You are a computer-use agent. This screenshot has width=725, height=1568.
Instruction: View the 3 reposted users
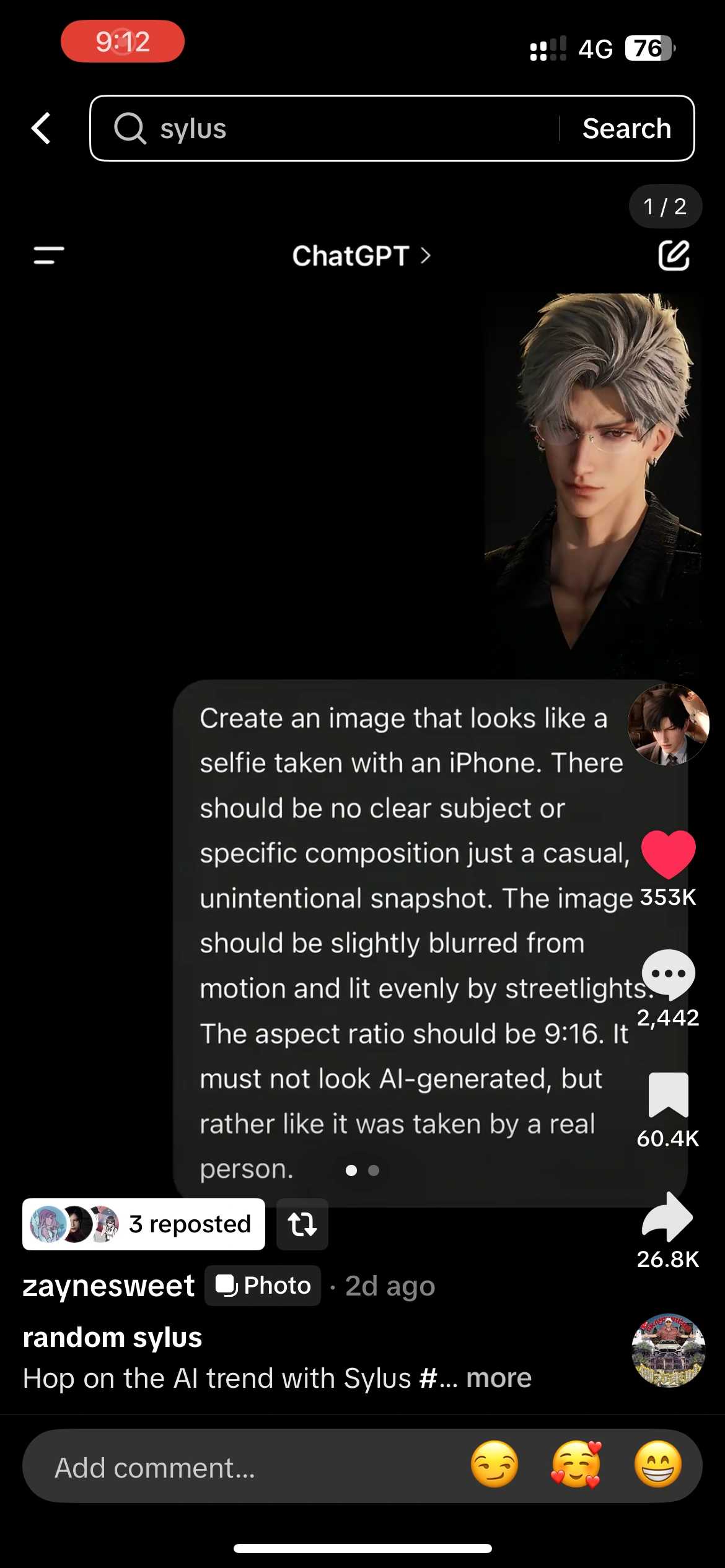point(144,1224)
